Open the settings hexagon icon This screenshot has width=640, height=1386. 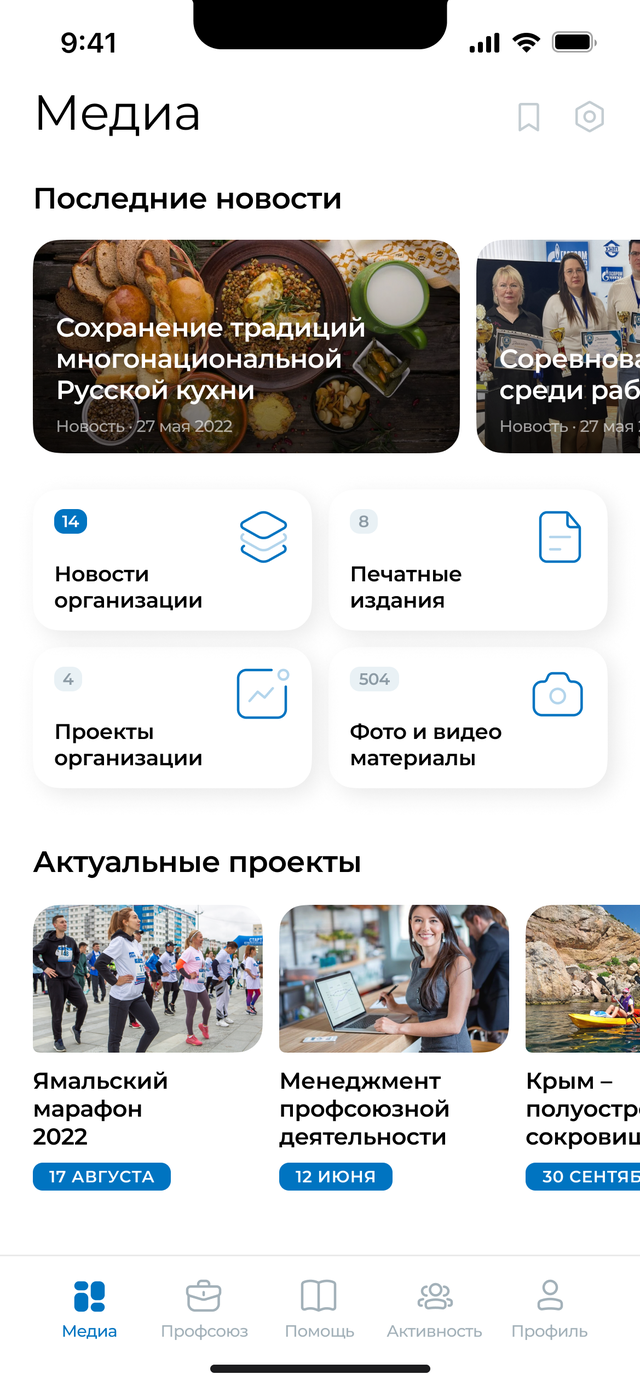click(590, 117)
